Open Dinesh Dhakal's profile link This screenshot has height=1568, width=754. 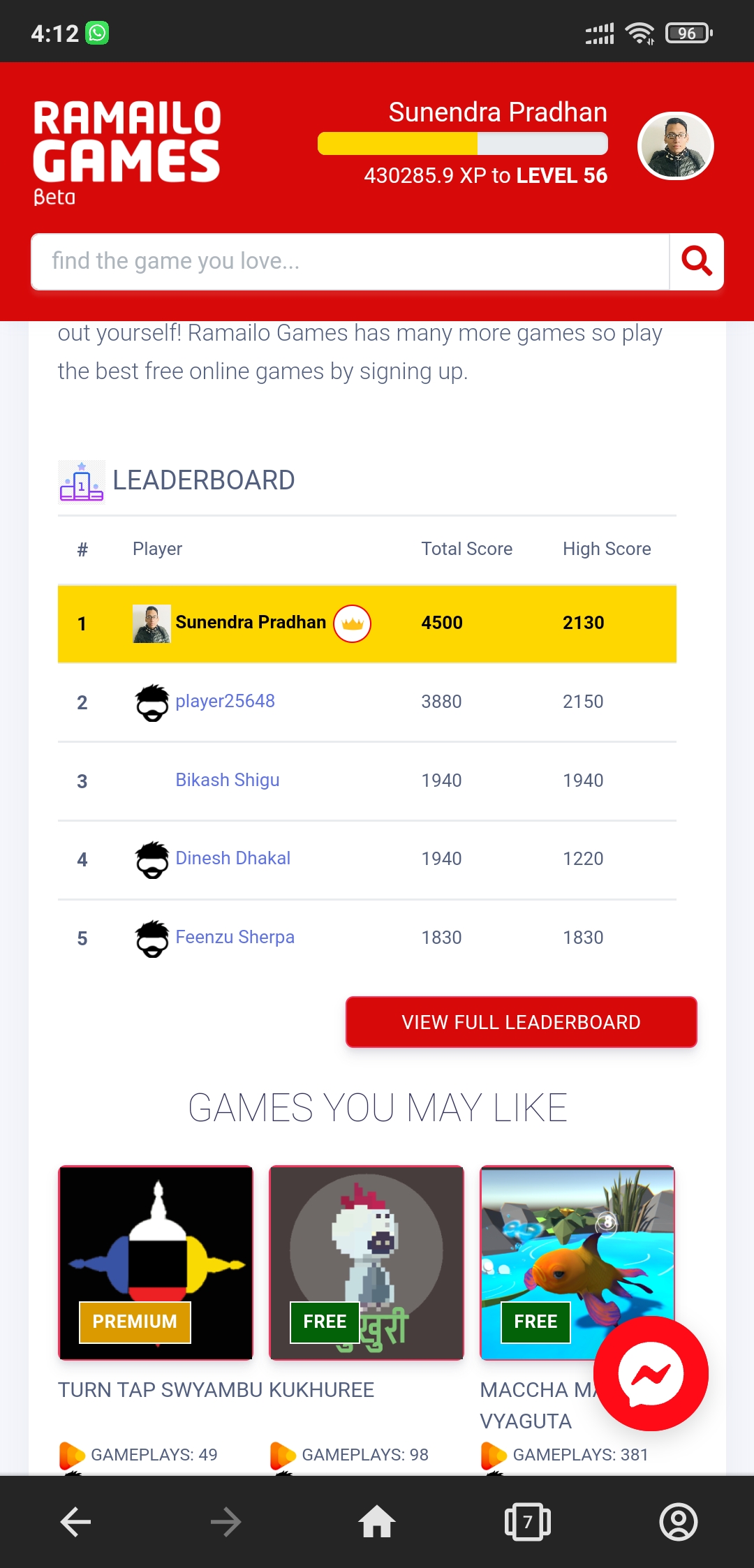coord(232,858)
